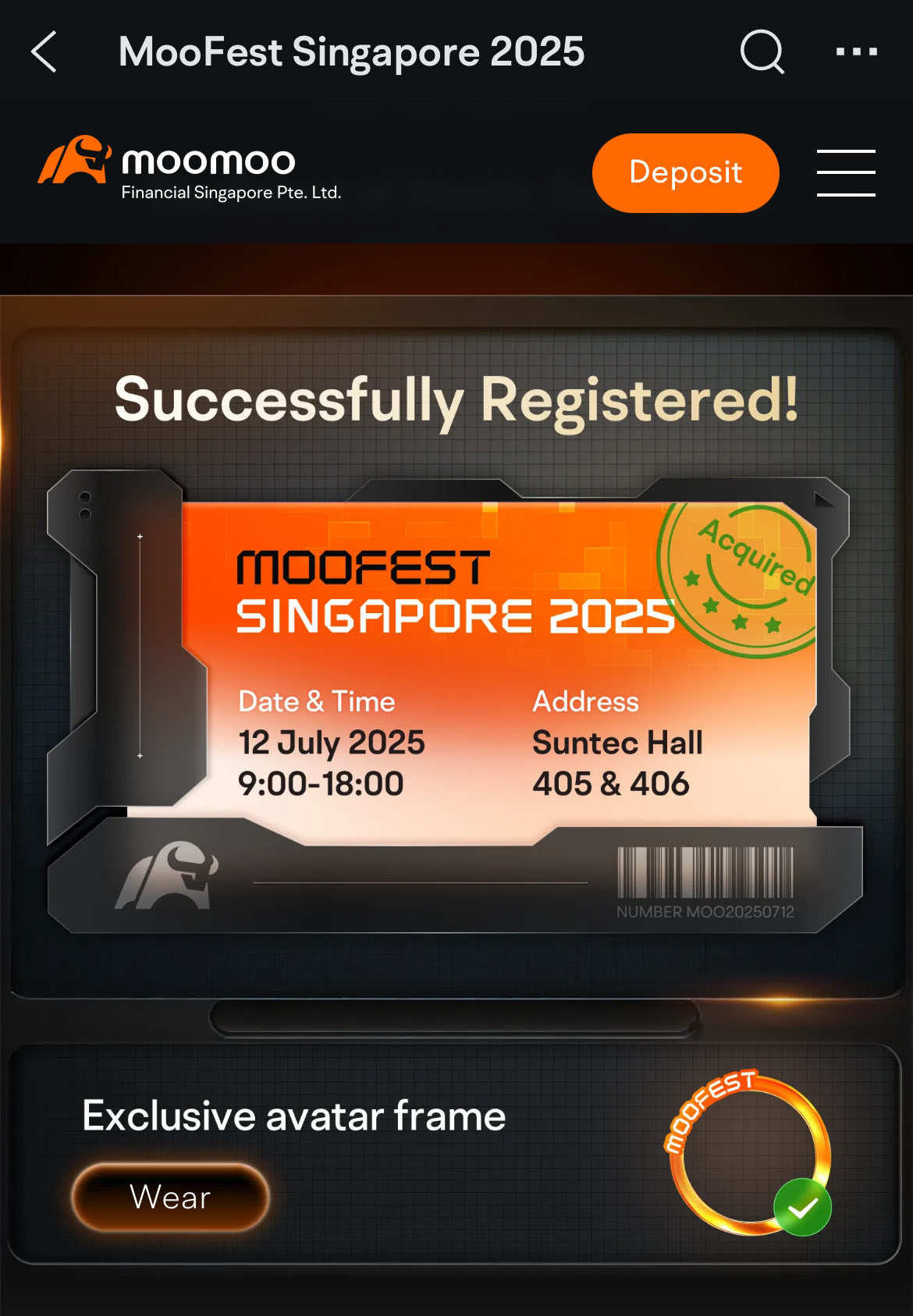Tap the orange Deposit button
Image resolution: width=913 pixels, height=1316 pixels.
[685, 172]
